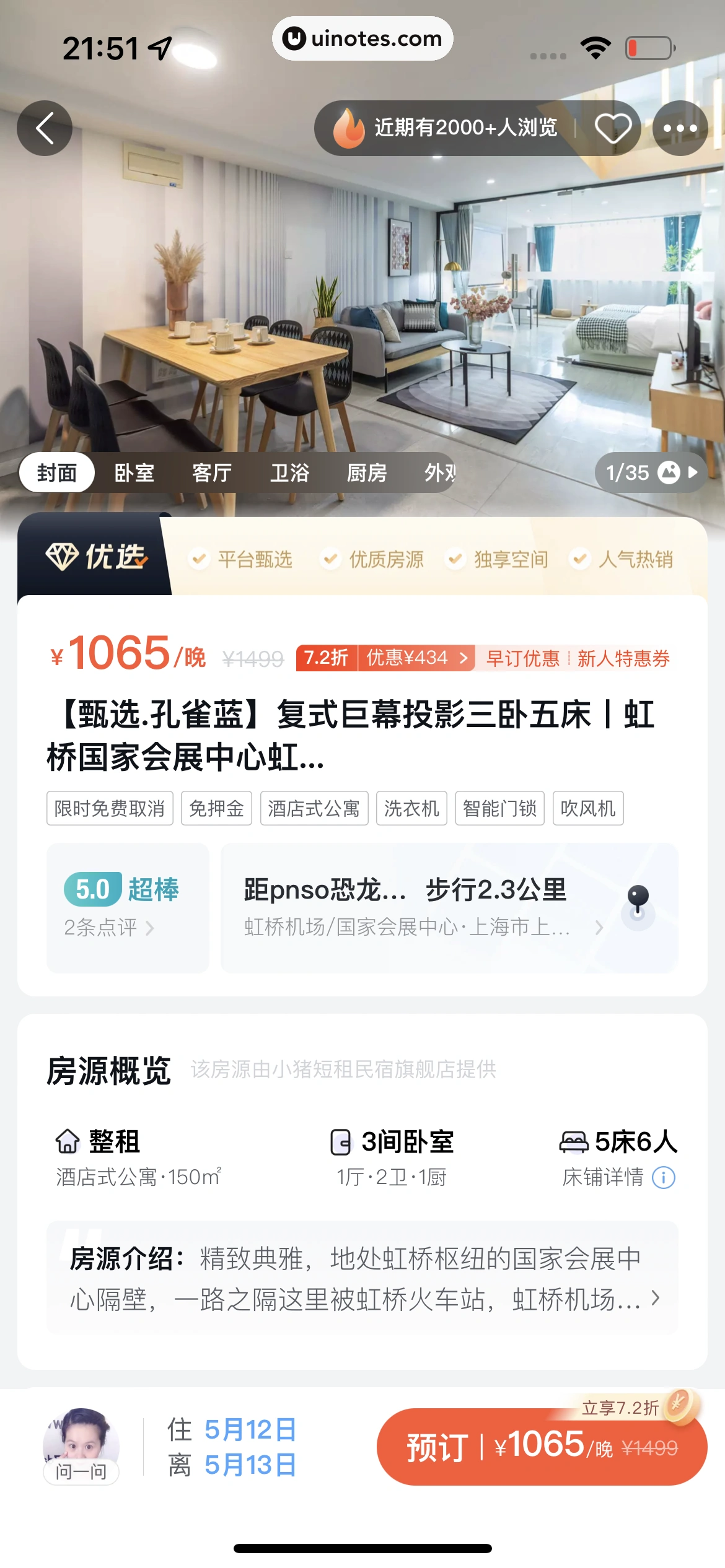
Task: View 床铺详情 info icon
Action: (x=663, y=1177)
